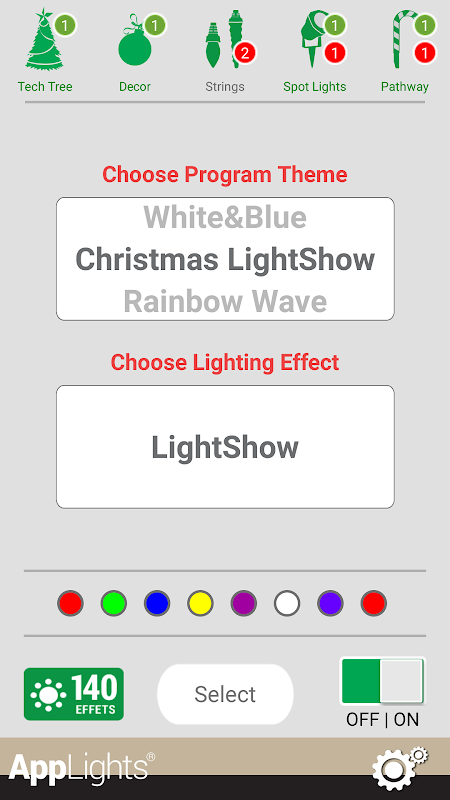Switch to the Tech Tree category
This screenshot has height=800, width=450.
click(x=45, y=50)
